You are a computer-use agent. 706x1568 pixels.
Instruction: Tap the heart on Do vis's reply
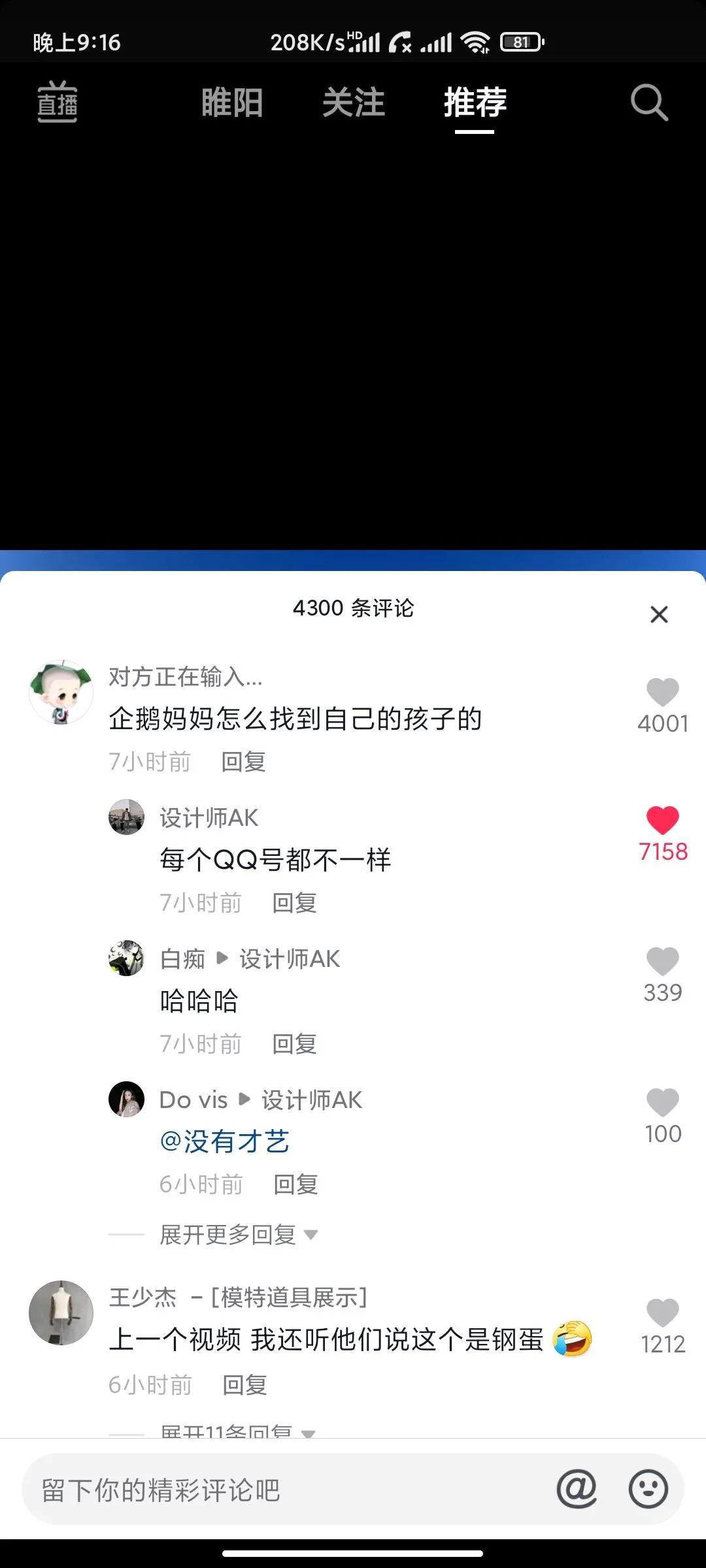pyautogui.click(x=662, y=1102)
